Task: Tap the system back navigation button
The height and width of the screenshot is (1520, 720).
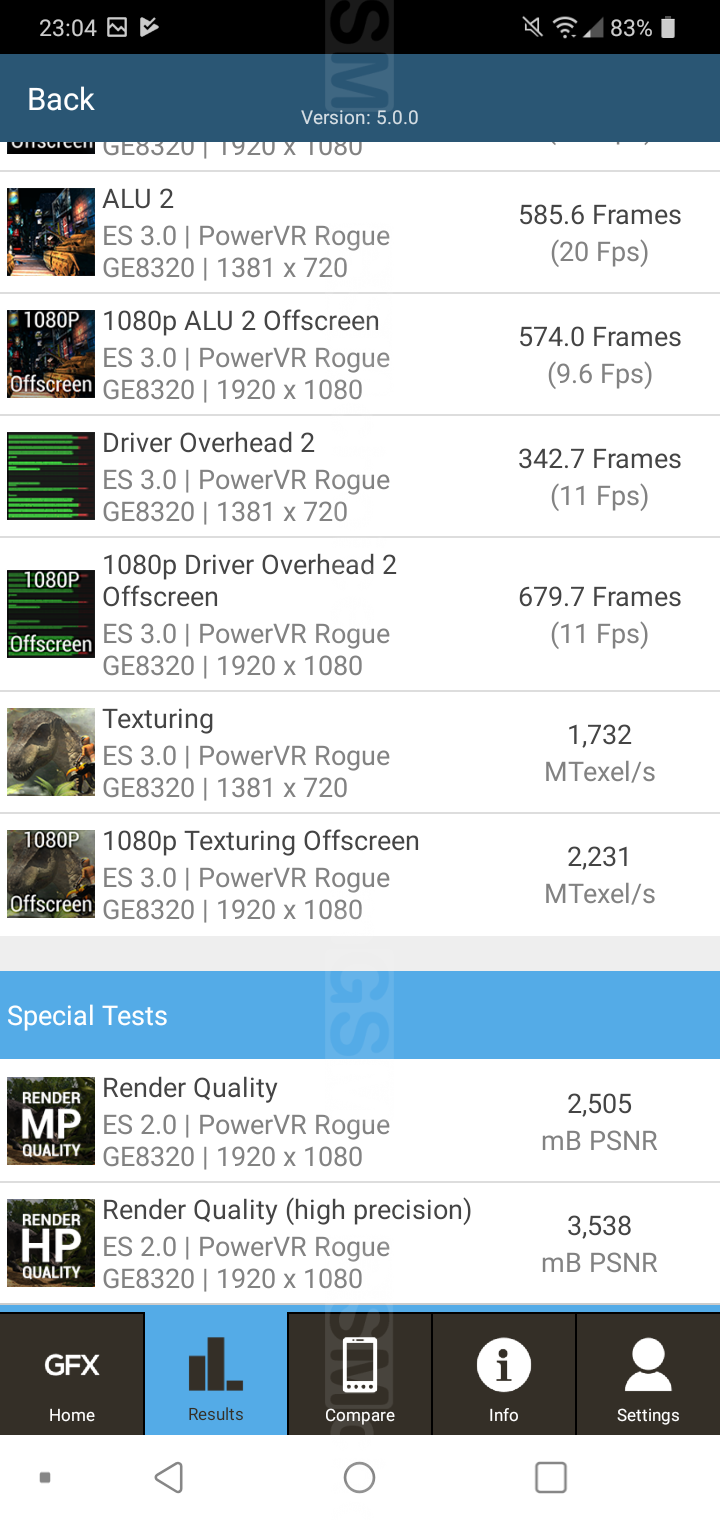Action: pos(169,1477)
